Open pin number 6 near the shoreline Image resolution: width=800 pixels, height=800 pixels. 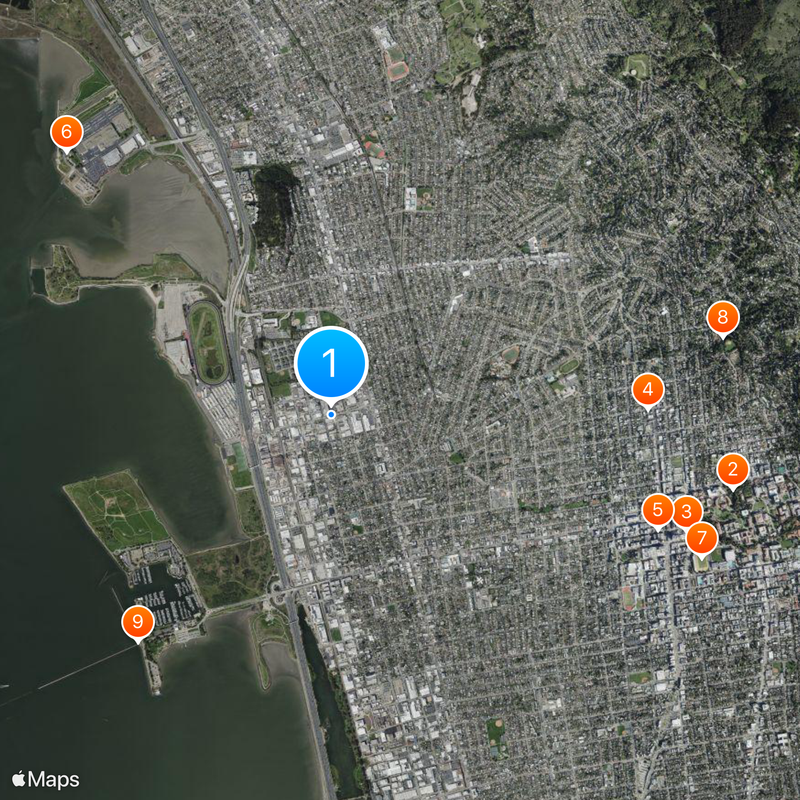point(66,131)
